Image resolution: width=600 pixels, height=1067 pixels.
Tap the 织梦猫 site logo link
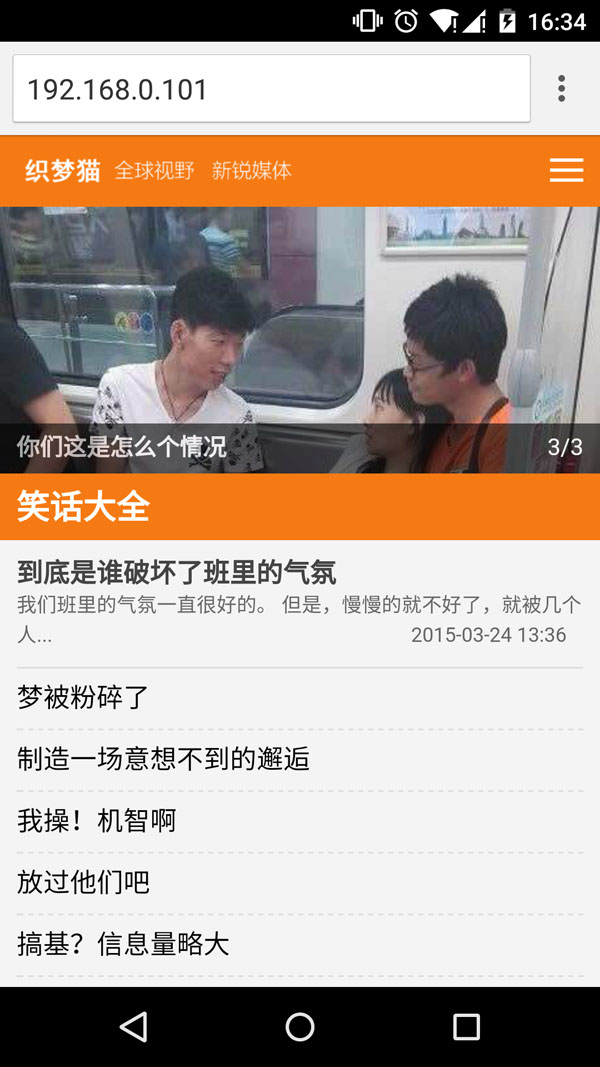coord(62,171)
